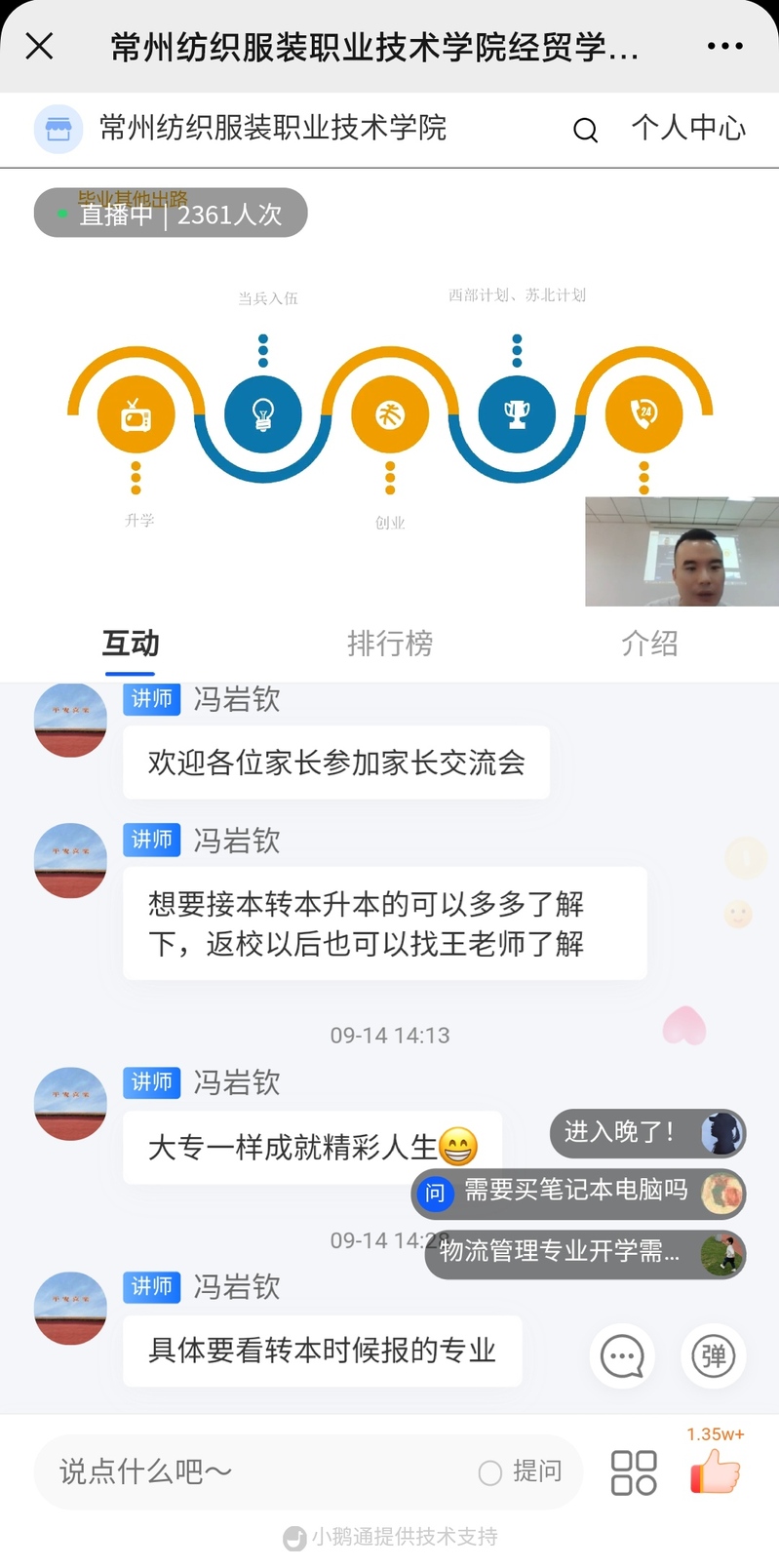Switch to the 介绍 tab
779x1568 pixels.
pos(649,643)
